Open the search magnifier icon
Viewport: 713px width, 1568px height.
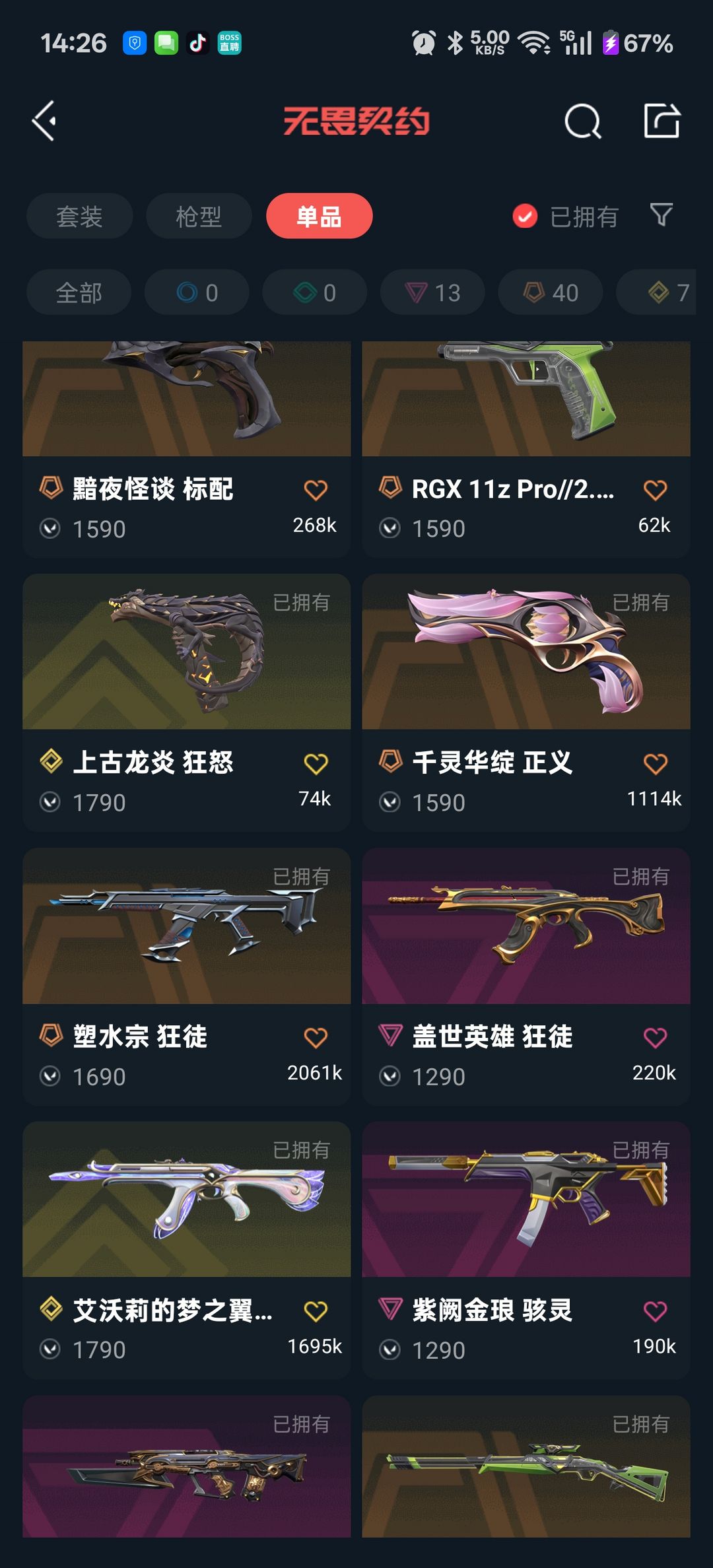tap(582, 121)
